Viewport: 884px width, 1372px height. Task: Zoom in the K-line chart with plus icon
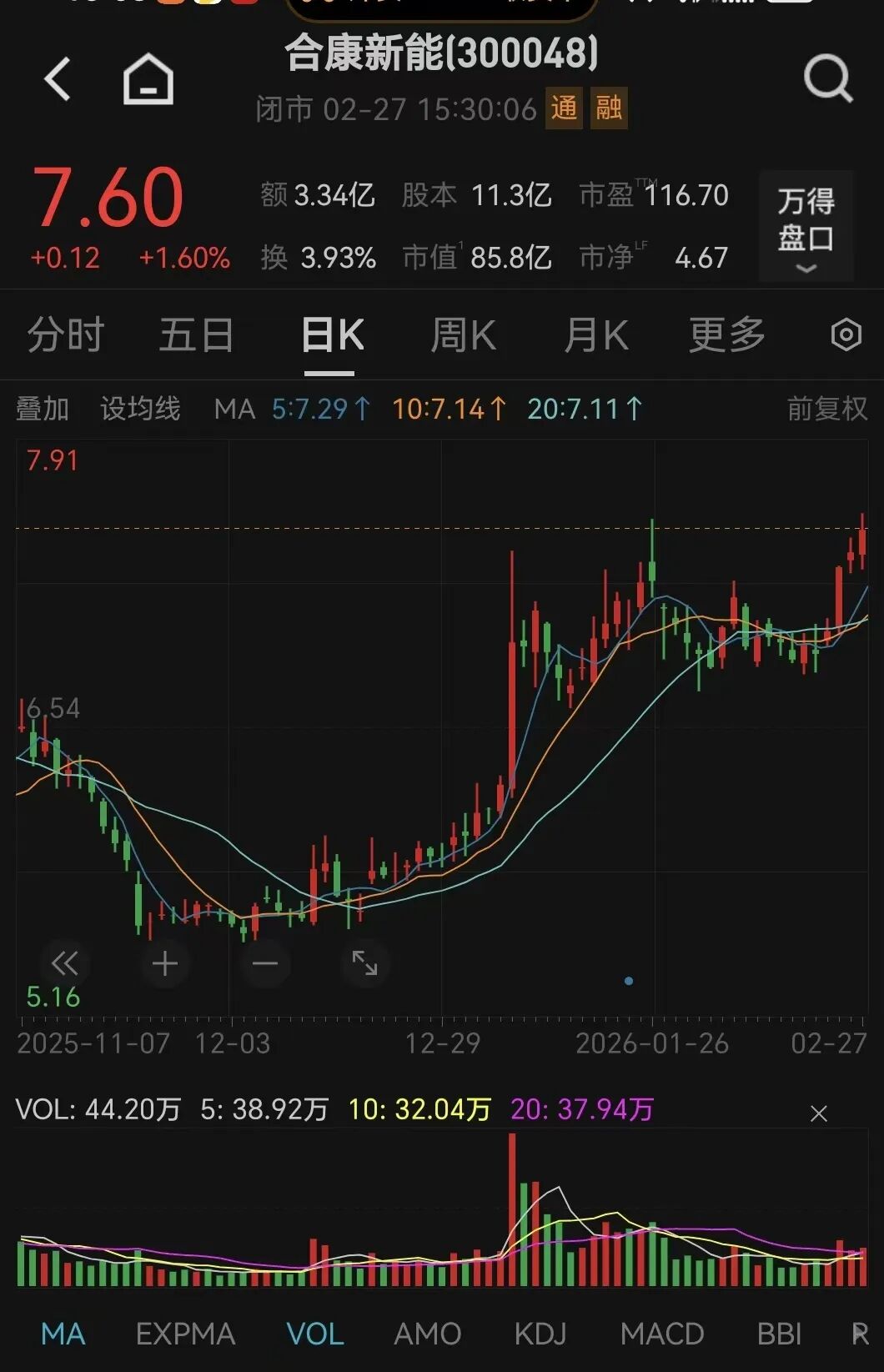(164, 963)
